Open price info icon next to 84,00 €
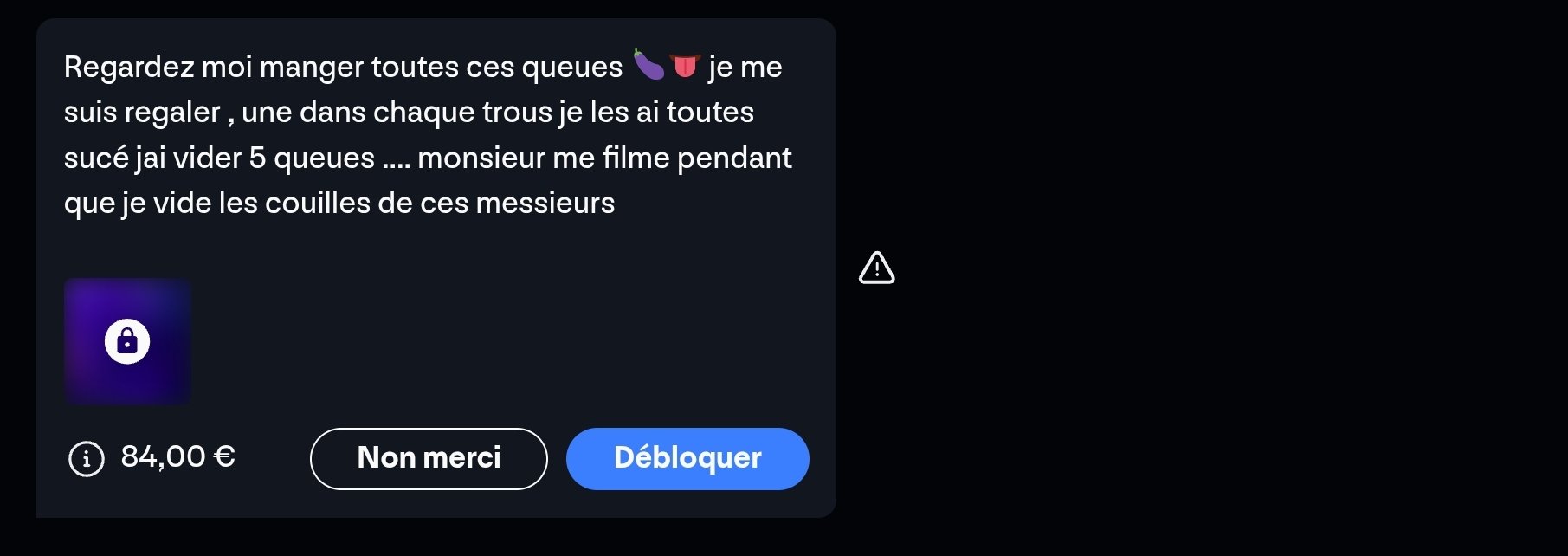 tap(87, 458)
